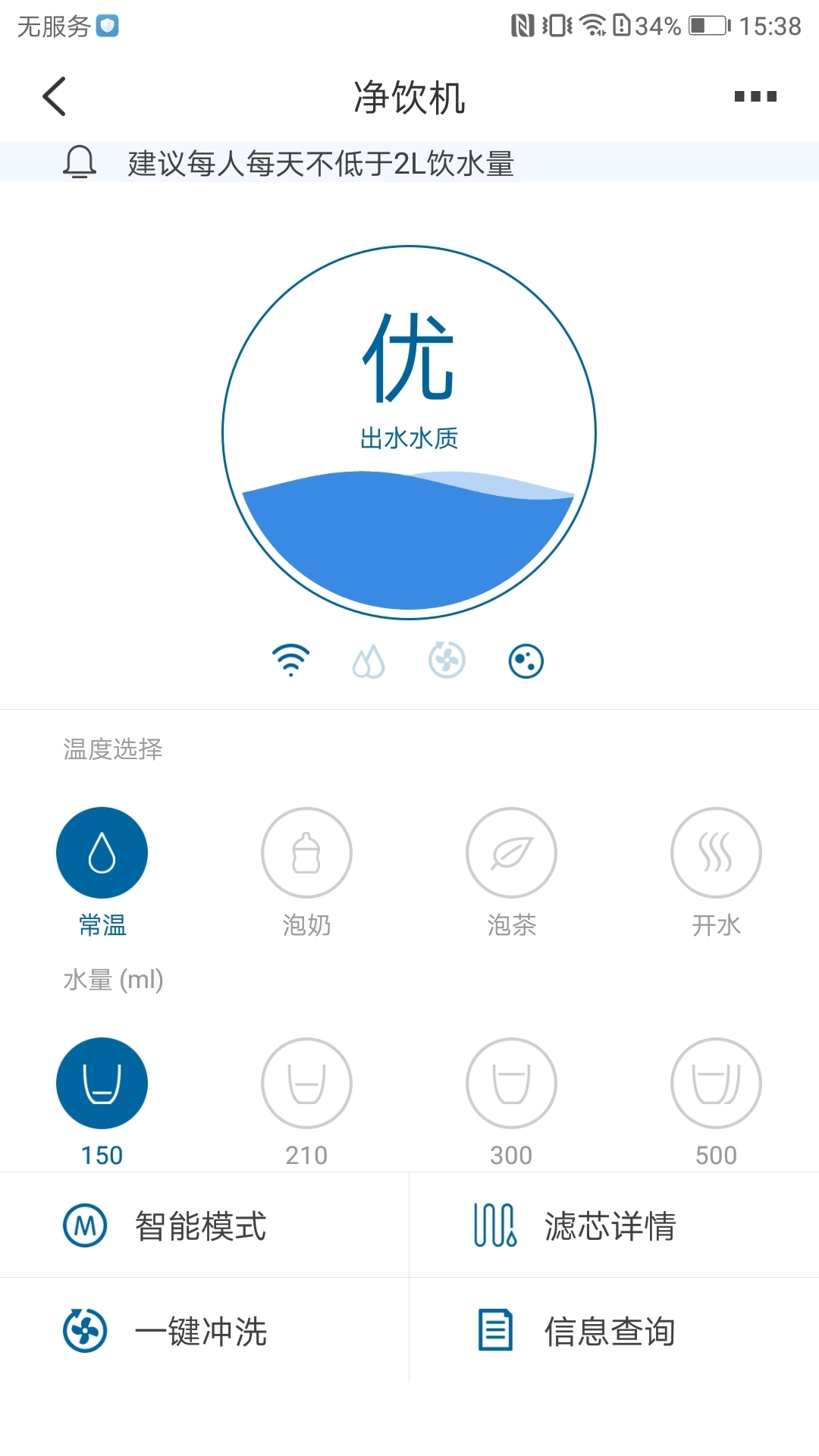Select 泡奶 temperature mode
819x1456 pixels.
tap(306, 852)
